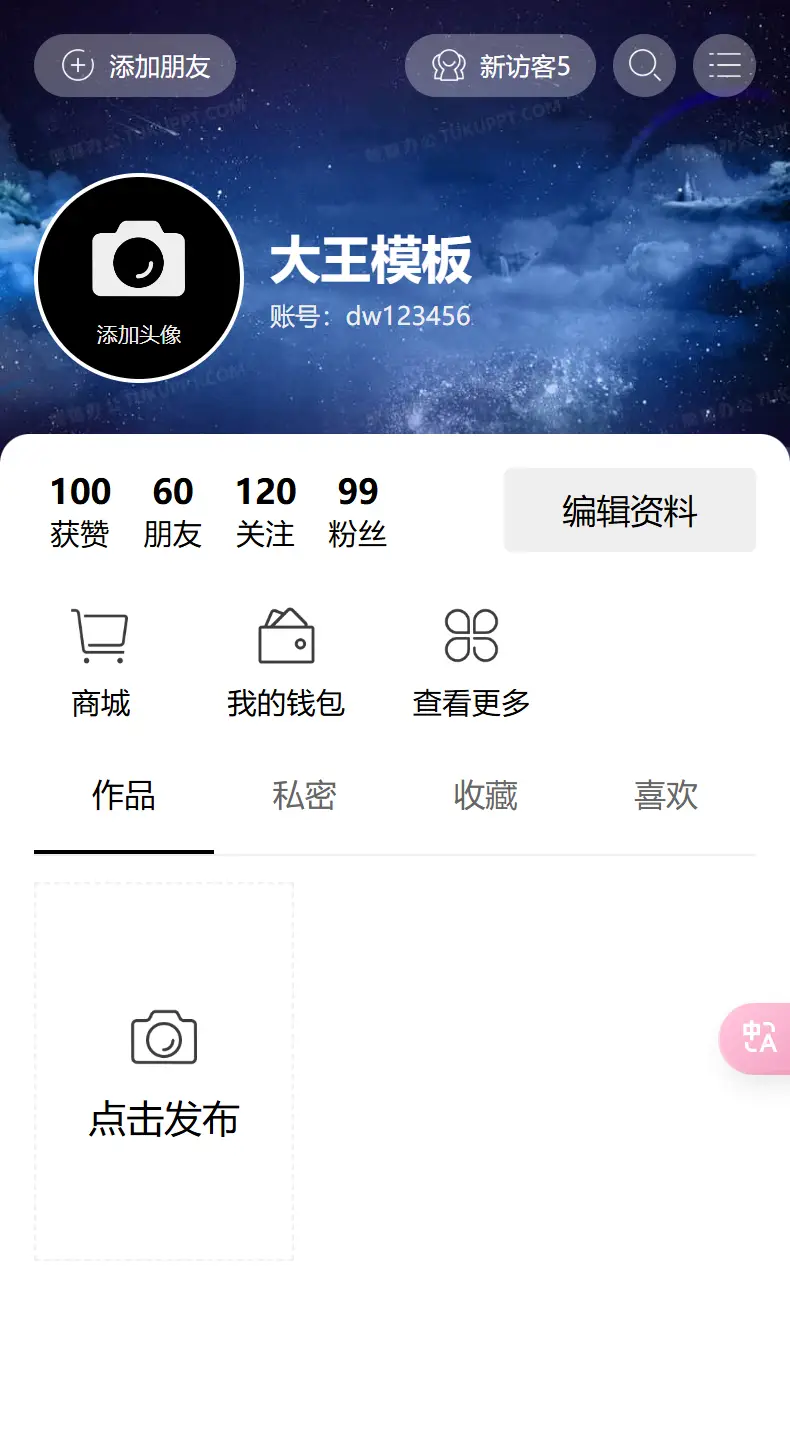Tap the 添加朋友 button

click(135, 66)
